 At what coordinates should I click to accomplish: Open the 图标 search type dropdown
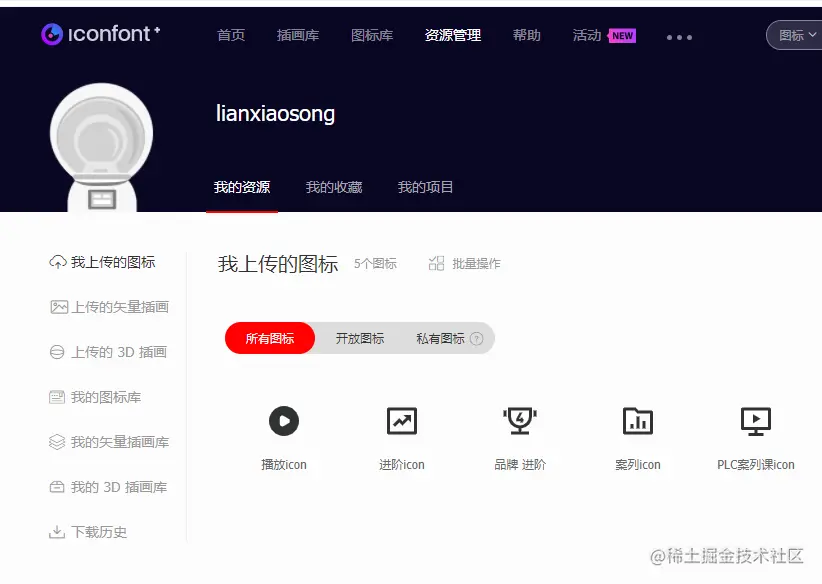tap(795, 35)
